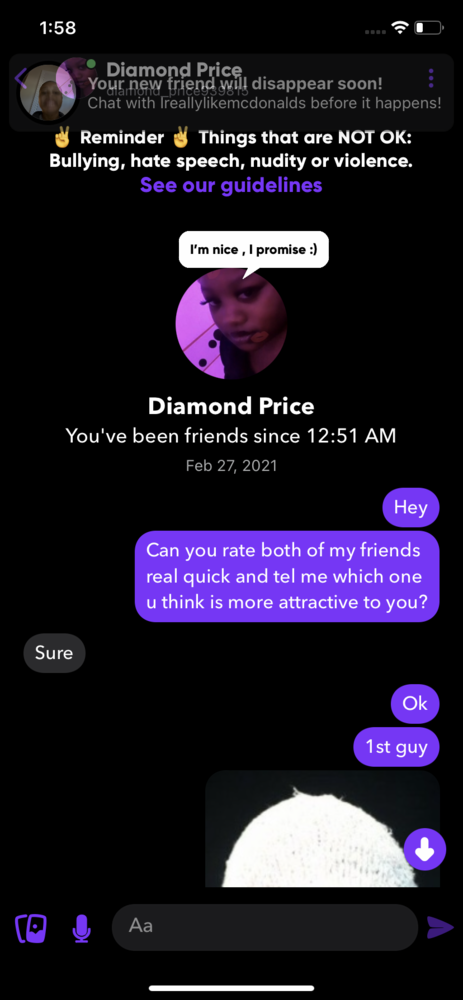The width and height of the screenshot is (463, 1000).
Task: Go back using the top-left arrow
Action: pos(21,78)
